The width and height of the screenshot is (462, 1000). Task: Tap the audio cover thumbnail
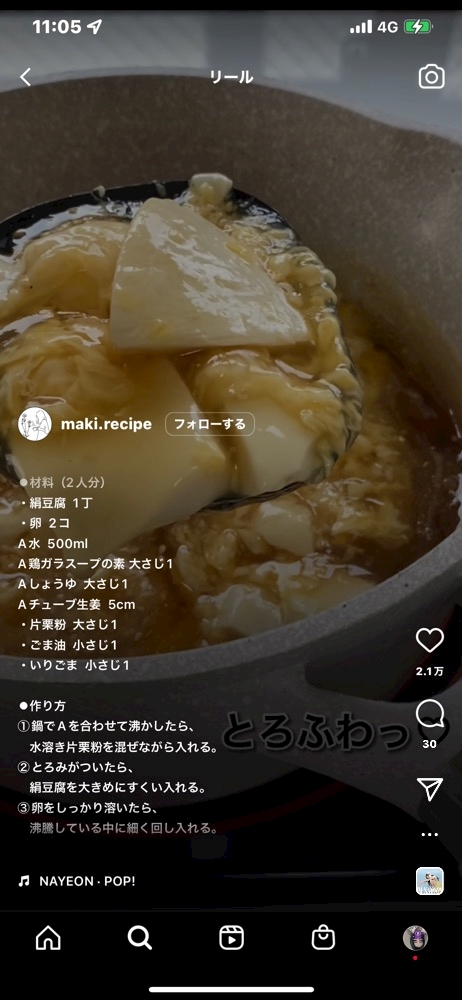429,881
